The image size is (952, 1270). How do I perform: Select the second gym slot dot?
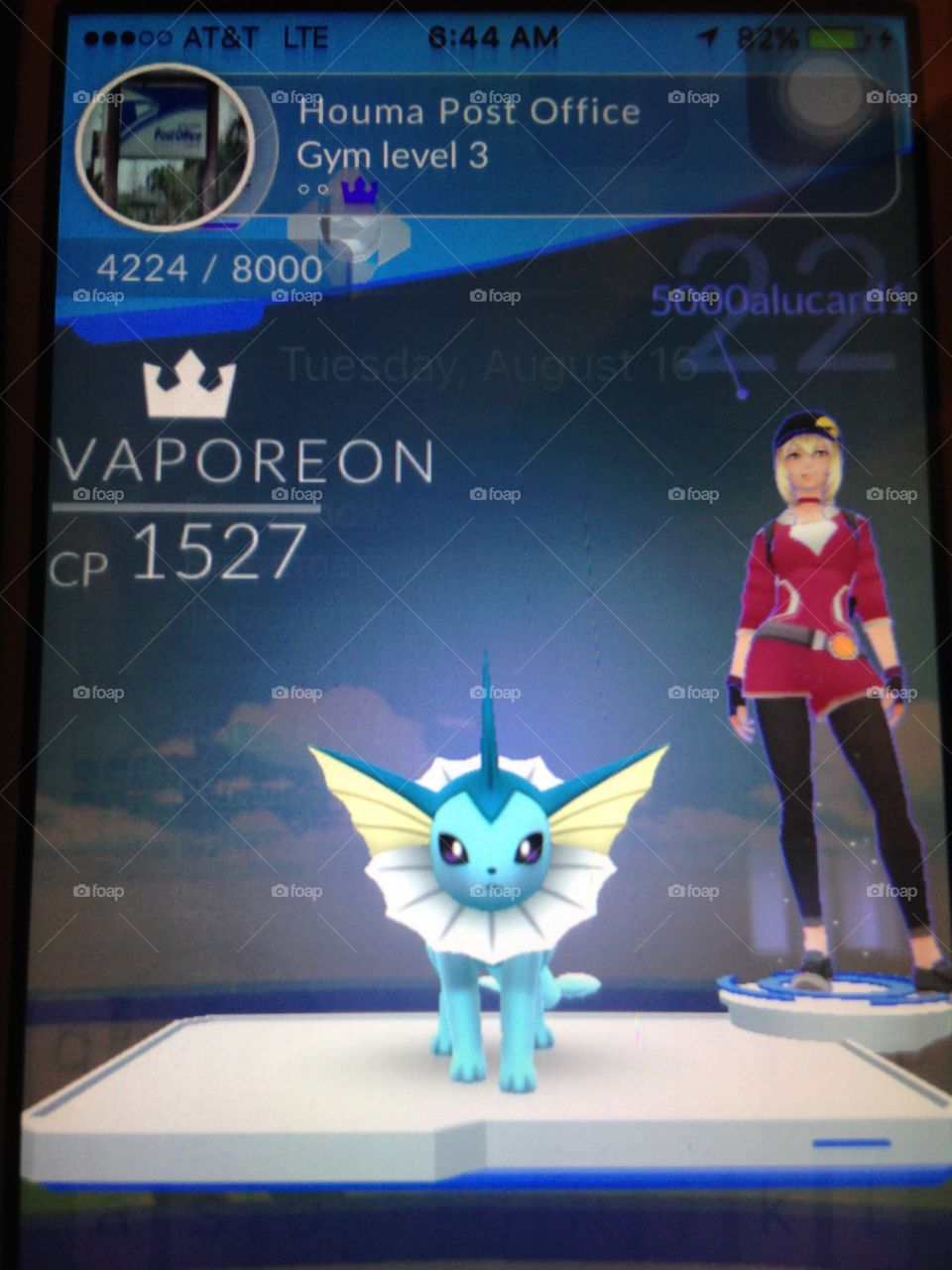[324, 189]
